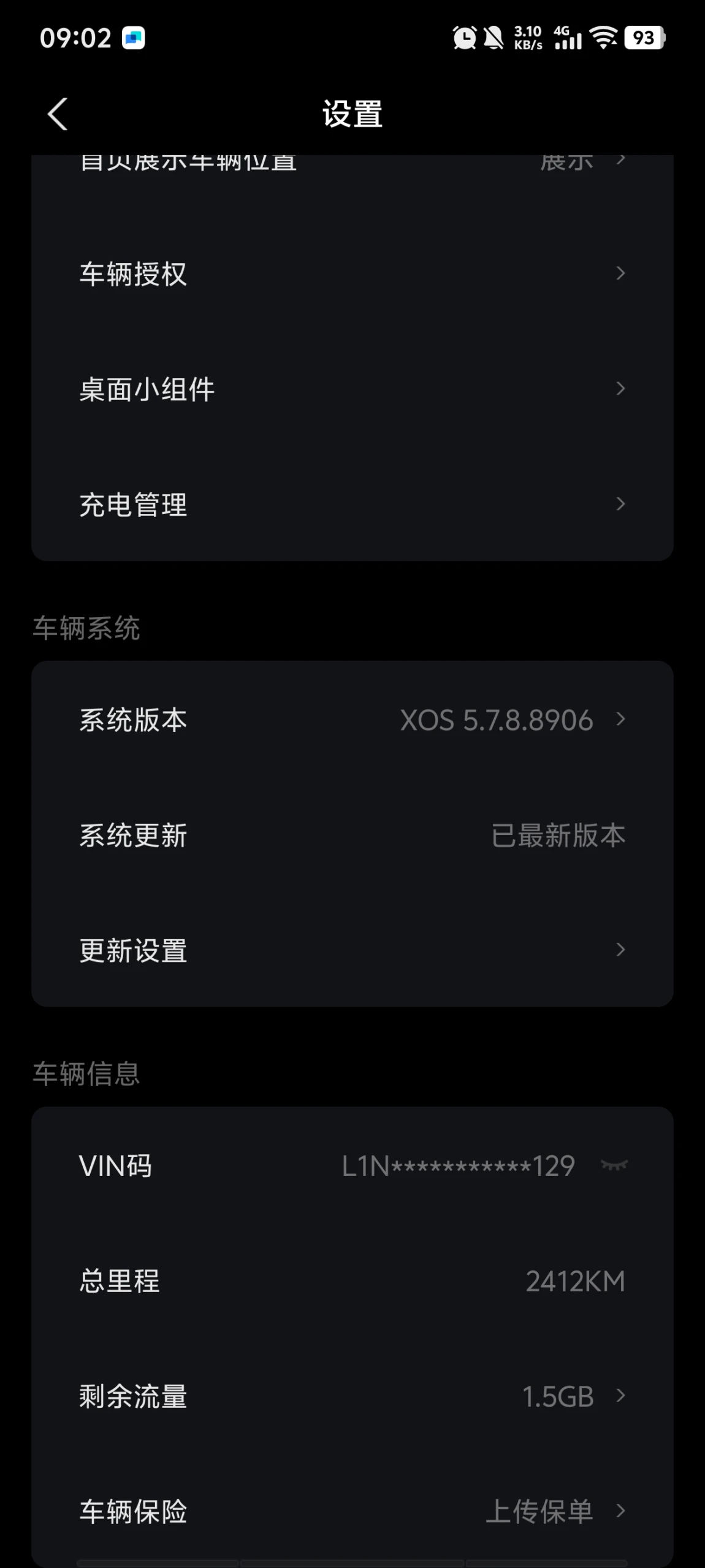This screenshot has height=1568, width=705.
Task: Open 剩余流量 1.5GB details
Action: [352, 1396]
